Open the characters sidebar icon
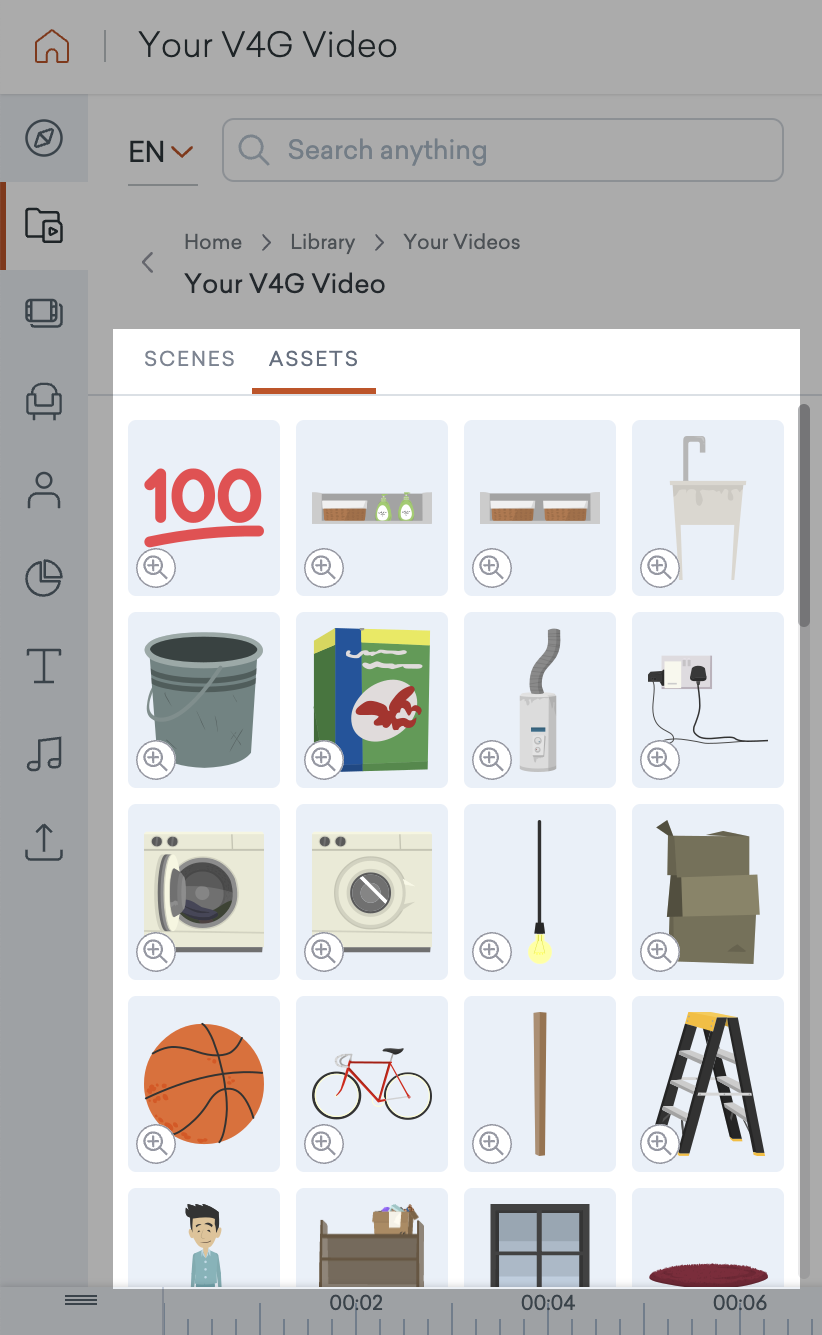Screen dimensions: 822x1335 [44, 490]
